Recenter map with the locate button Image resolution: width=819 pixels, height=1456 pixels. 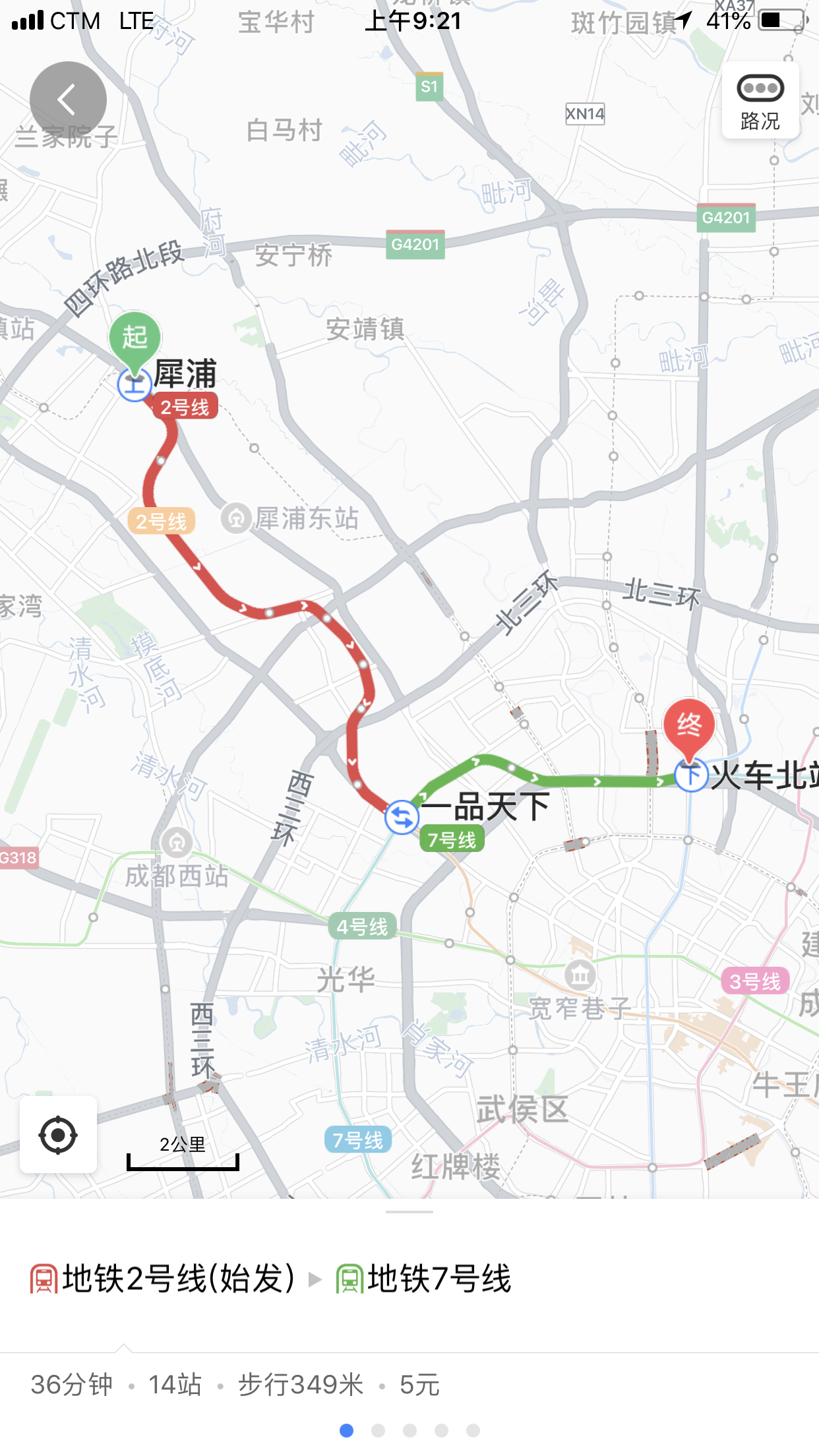click(58, 1135)
